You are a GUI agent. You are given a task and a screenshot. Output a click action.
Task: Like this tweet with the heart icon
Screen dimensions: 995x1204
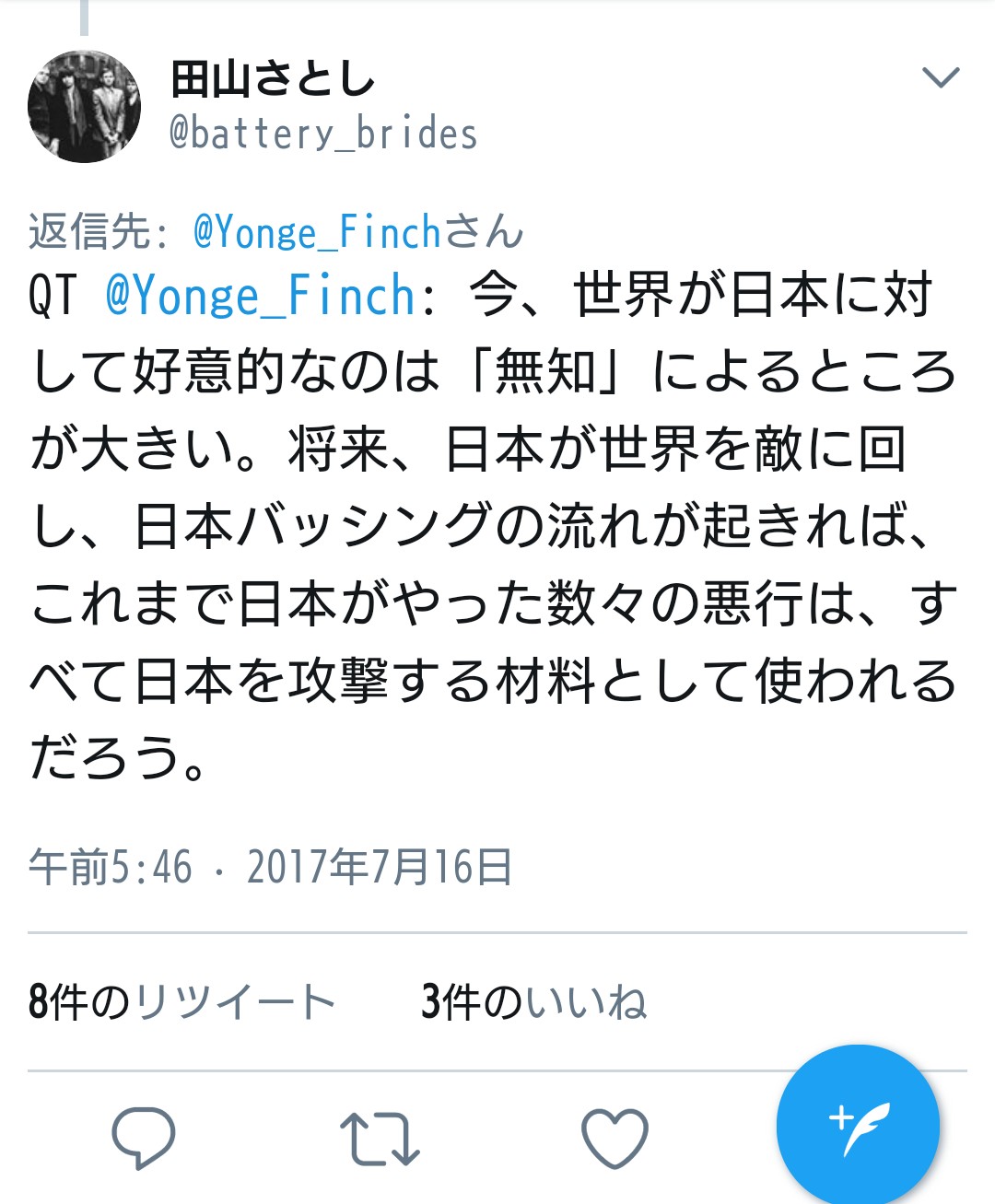tap(615, 1138)
